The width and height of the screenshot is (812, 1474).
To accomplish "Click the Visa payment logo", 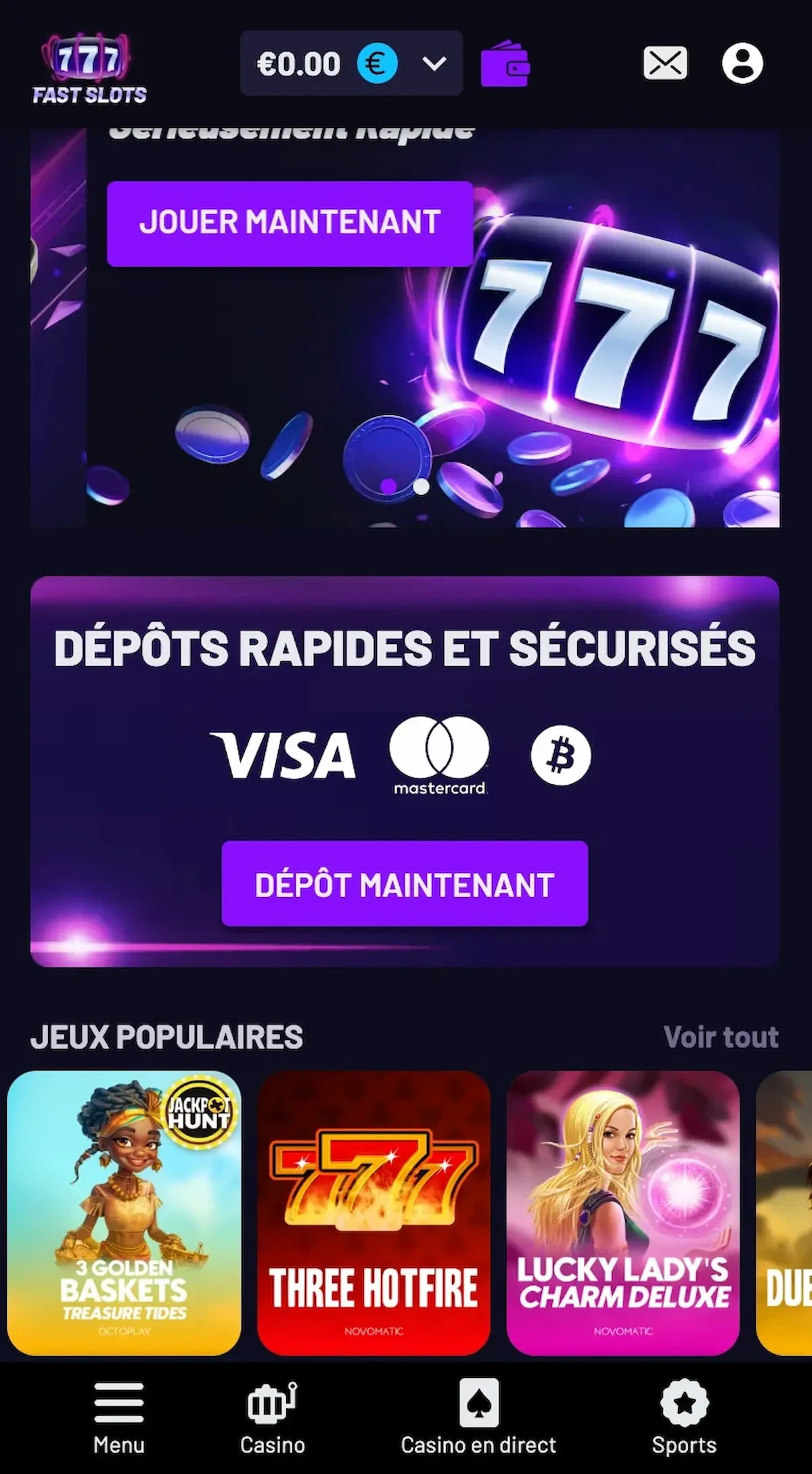I will click(x=284, y=756).
